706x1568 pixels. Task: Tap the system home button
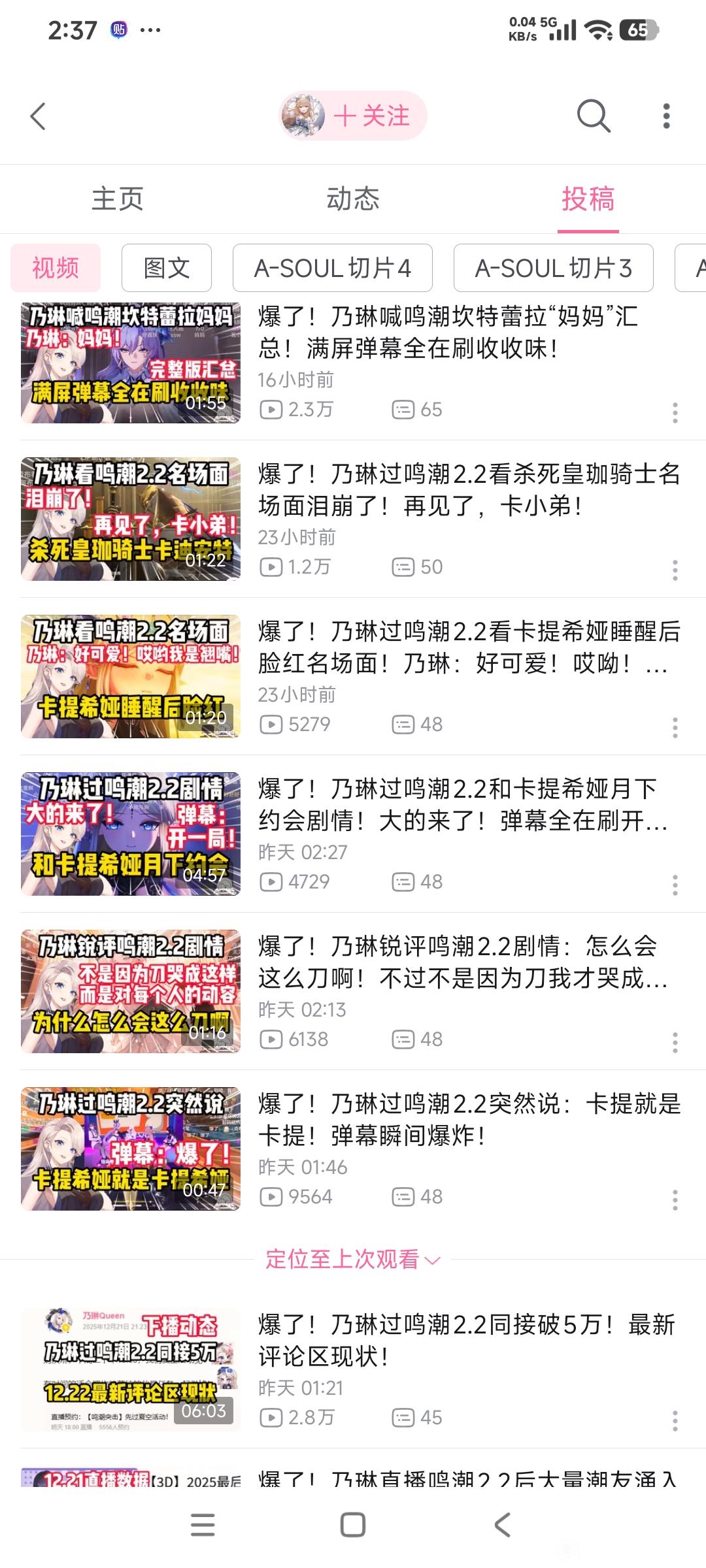352,1526
